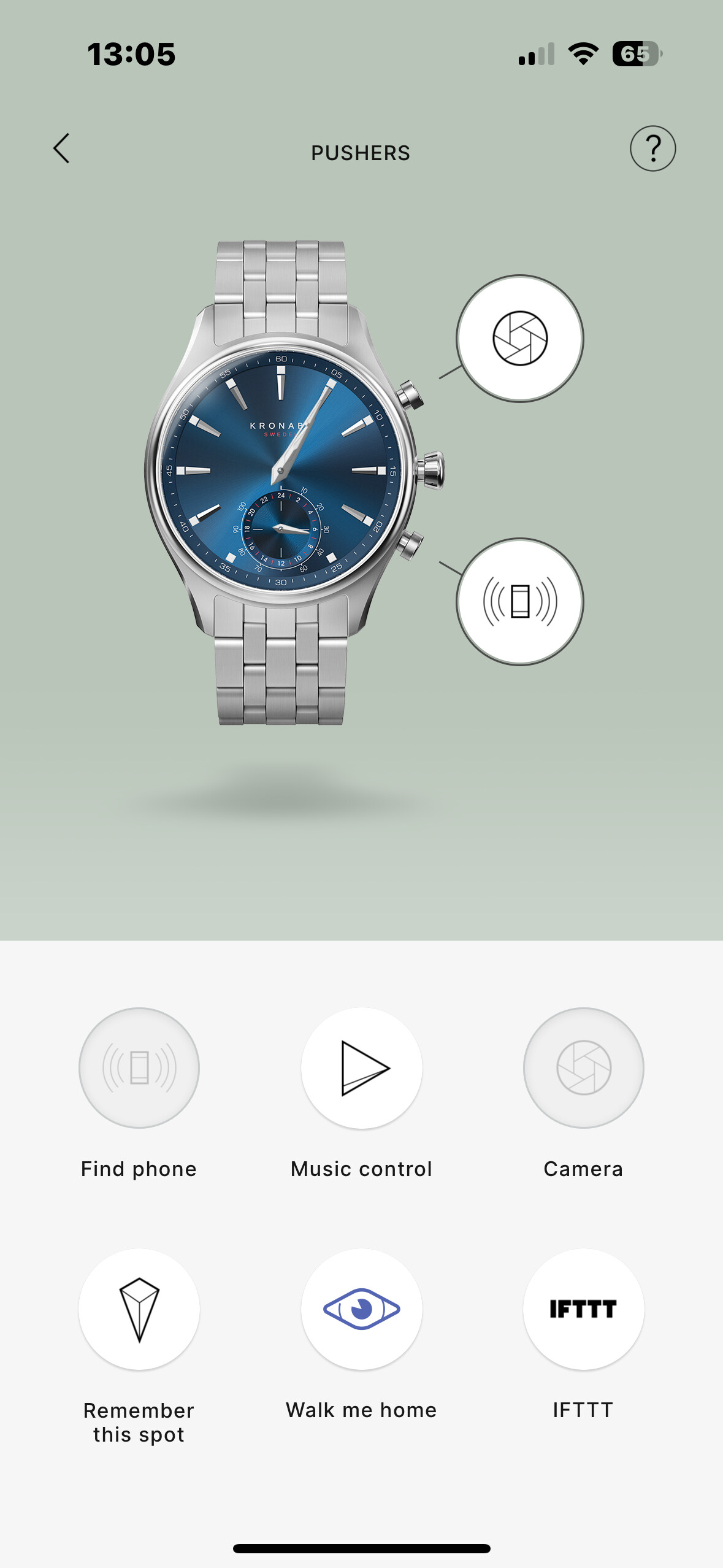Tap the bottom pusher find phone slot
The image size is (723, 1568).
pos(520,602)
